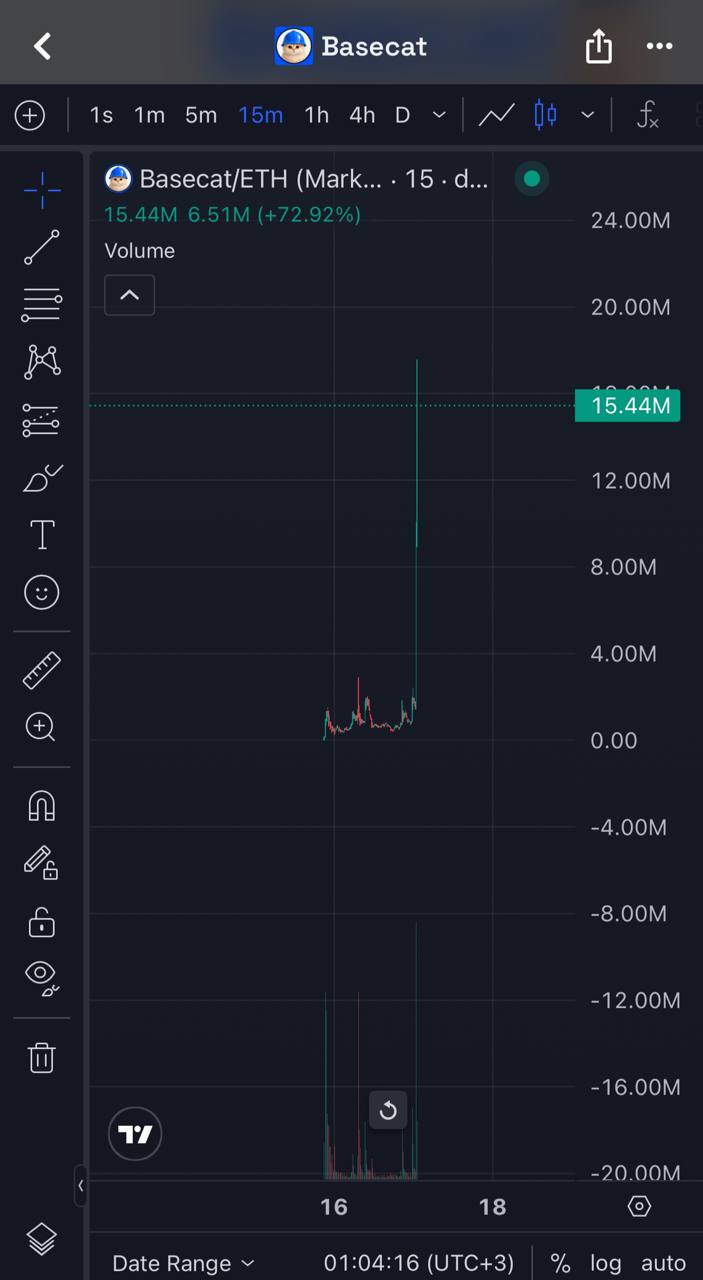
Task: Share the Basecat chart
Action: (598, 45)
